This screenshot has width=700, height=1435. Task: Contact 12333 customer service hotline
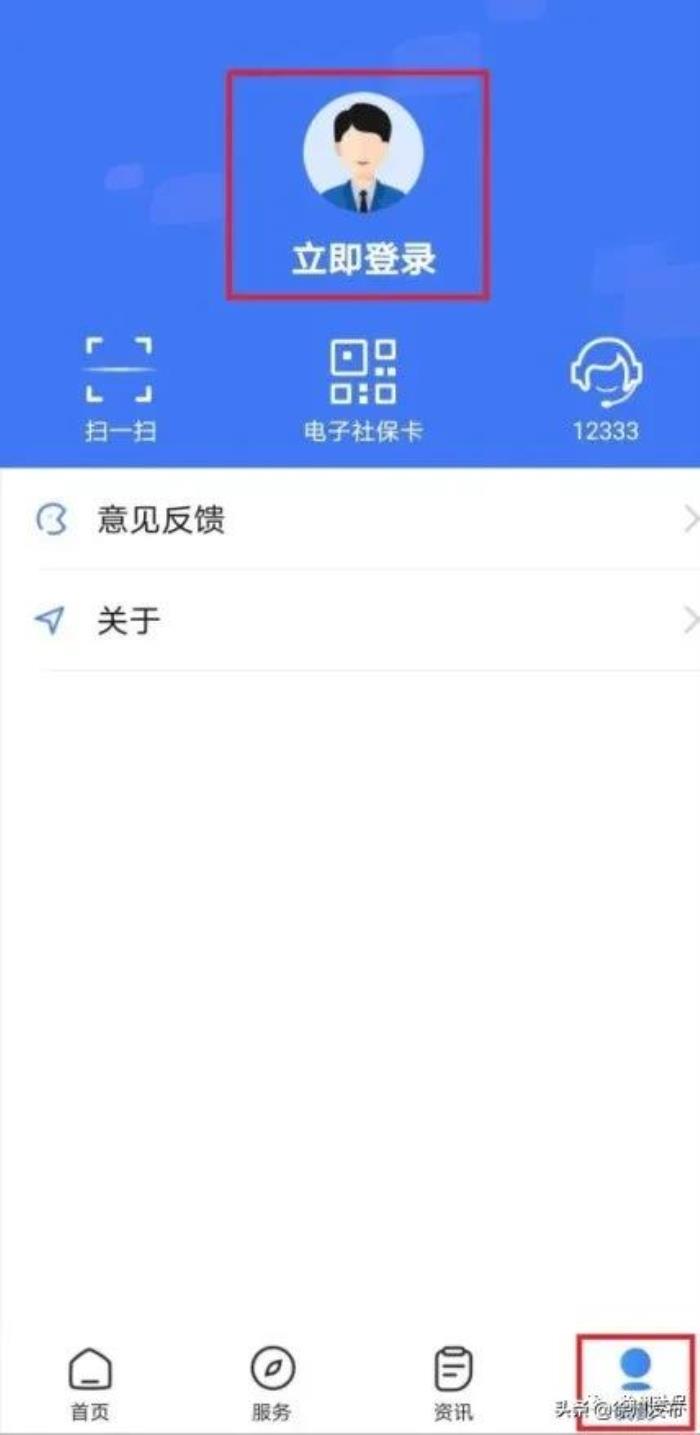pos(606,388)
